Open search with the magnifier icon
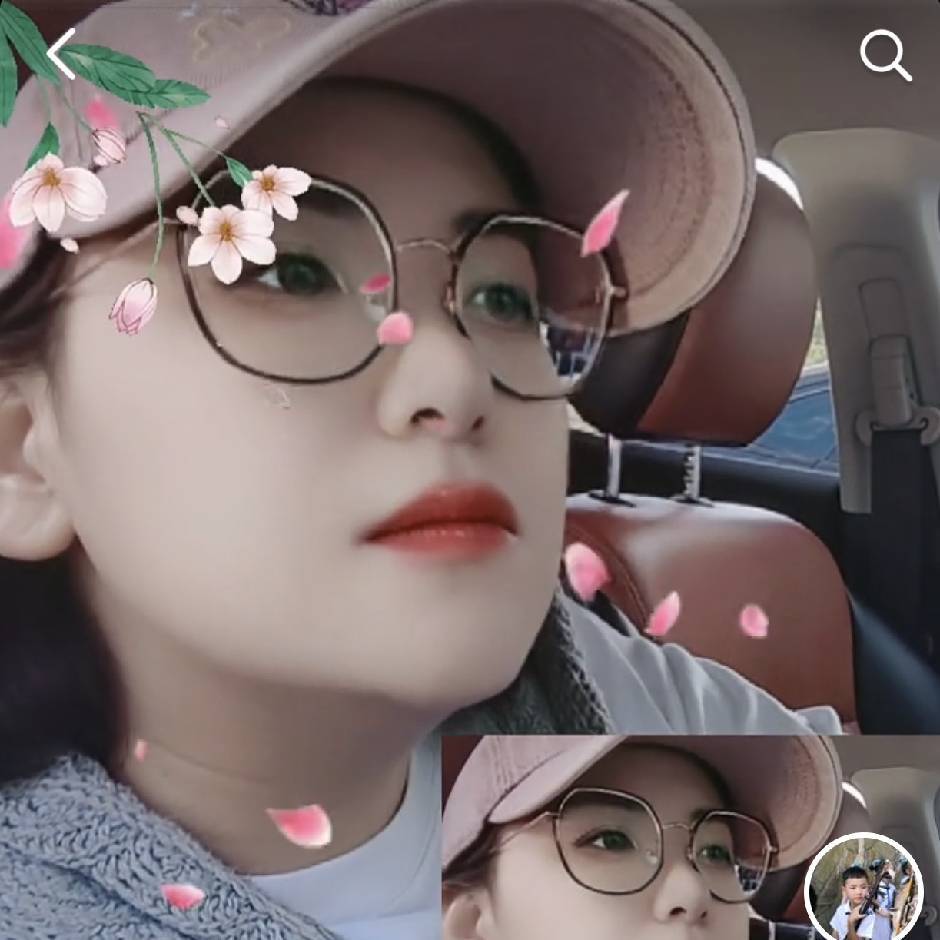Image resolution: width=940 pixels, height=940 pixels. pyautogui.click(x=886, y=55)
